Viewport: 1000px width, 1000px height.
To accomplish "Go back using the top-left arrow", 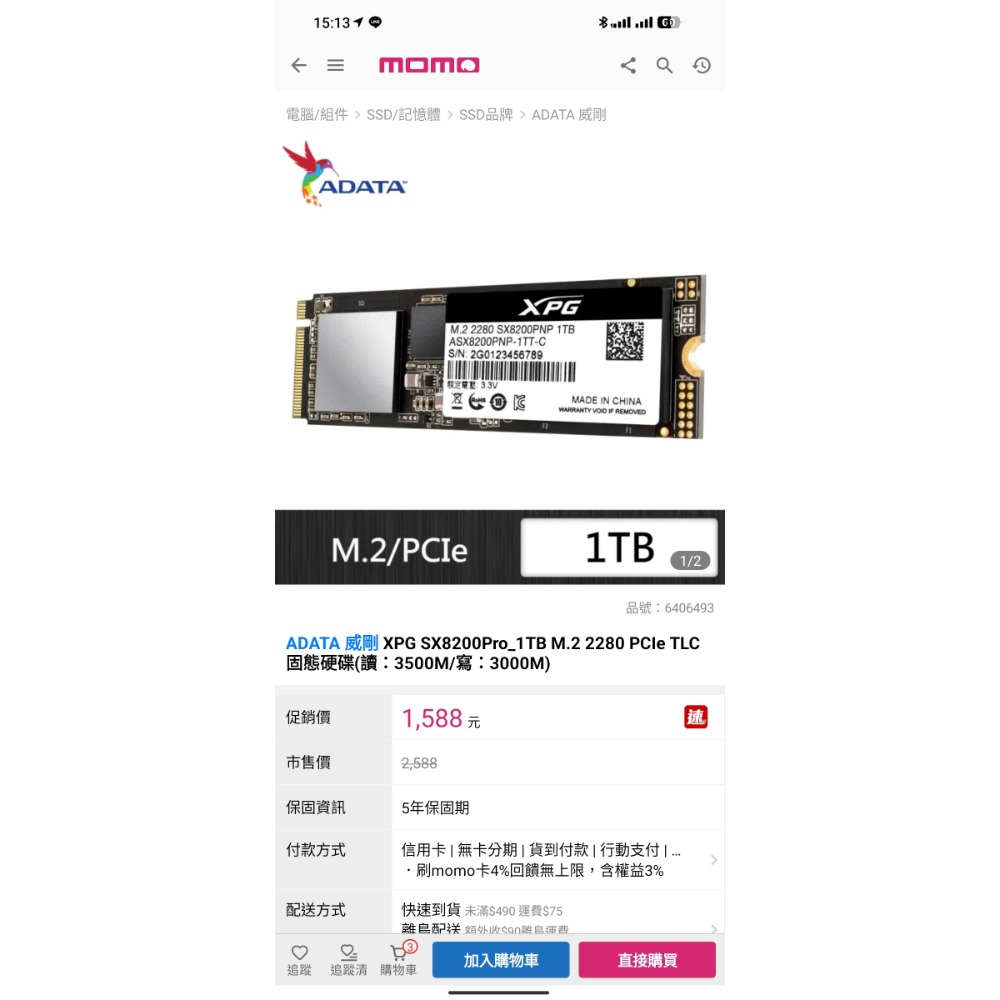I will pyautogui.click(x=298, y=65).
